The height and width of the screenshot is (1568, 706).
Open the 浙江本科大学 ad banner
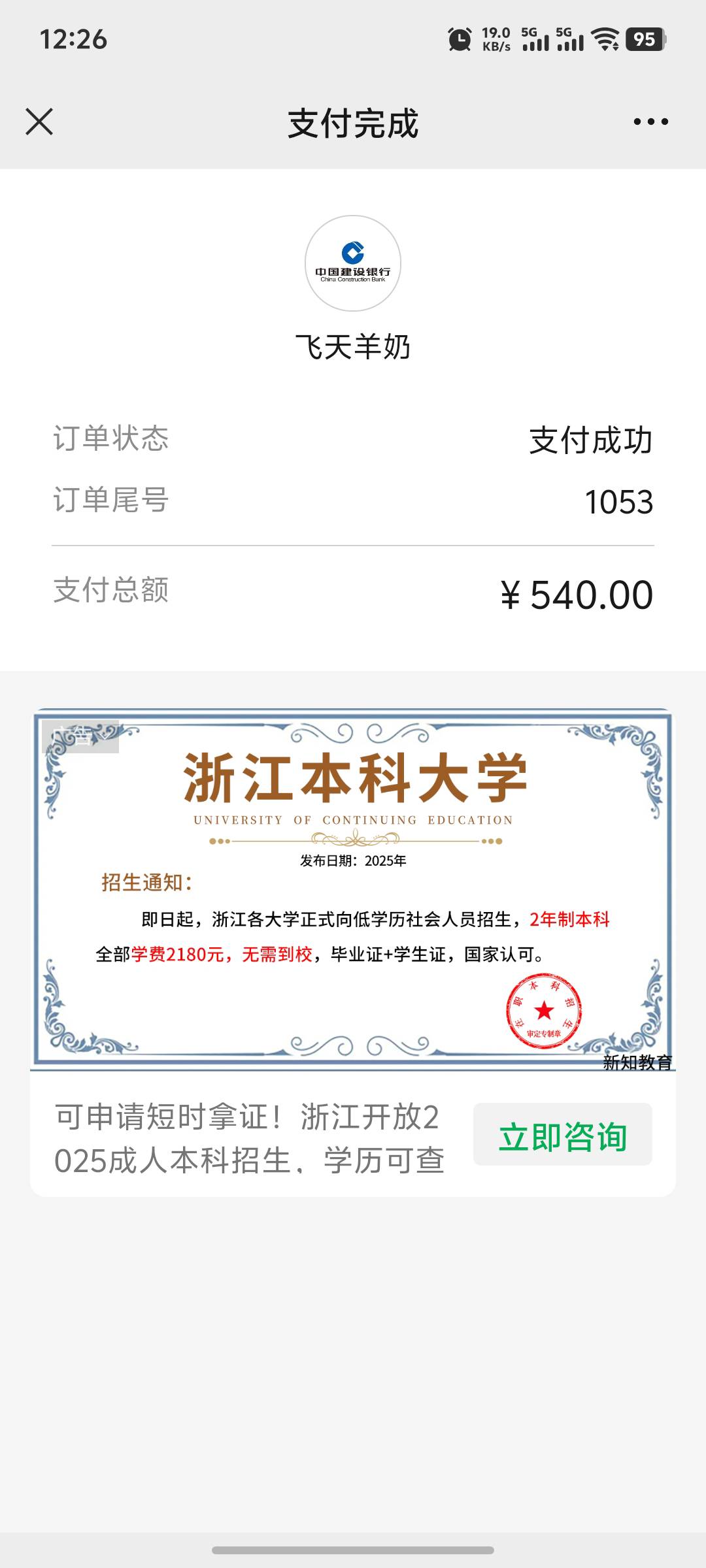tap(353, 889)
